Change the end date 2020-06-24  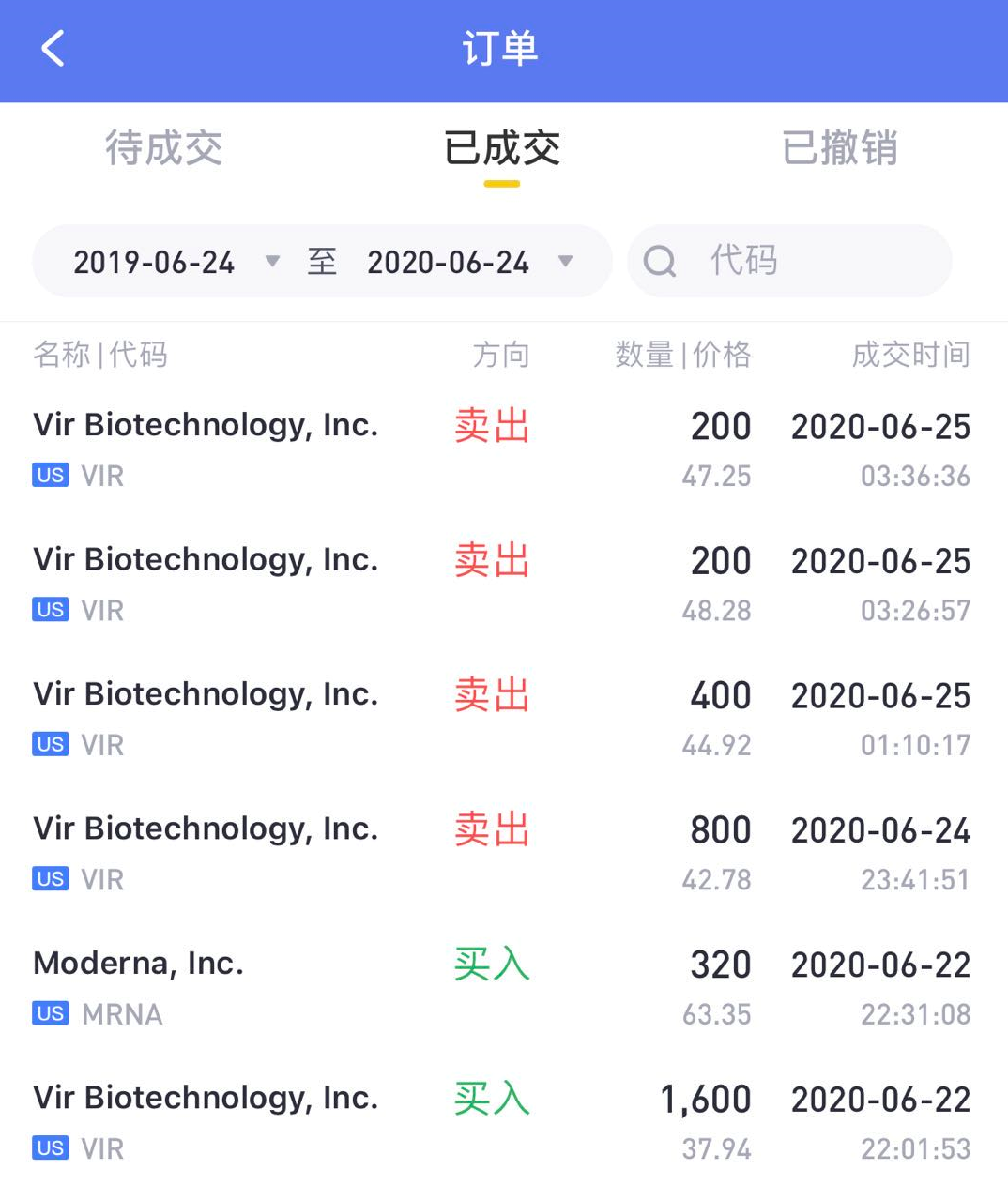tap(469, 262)
